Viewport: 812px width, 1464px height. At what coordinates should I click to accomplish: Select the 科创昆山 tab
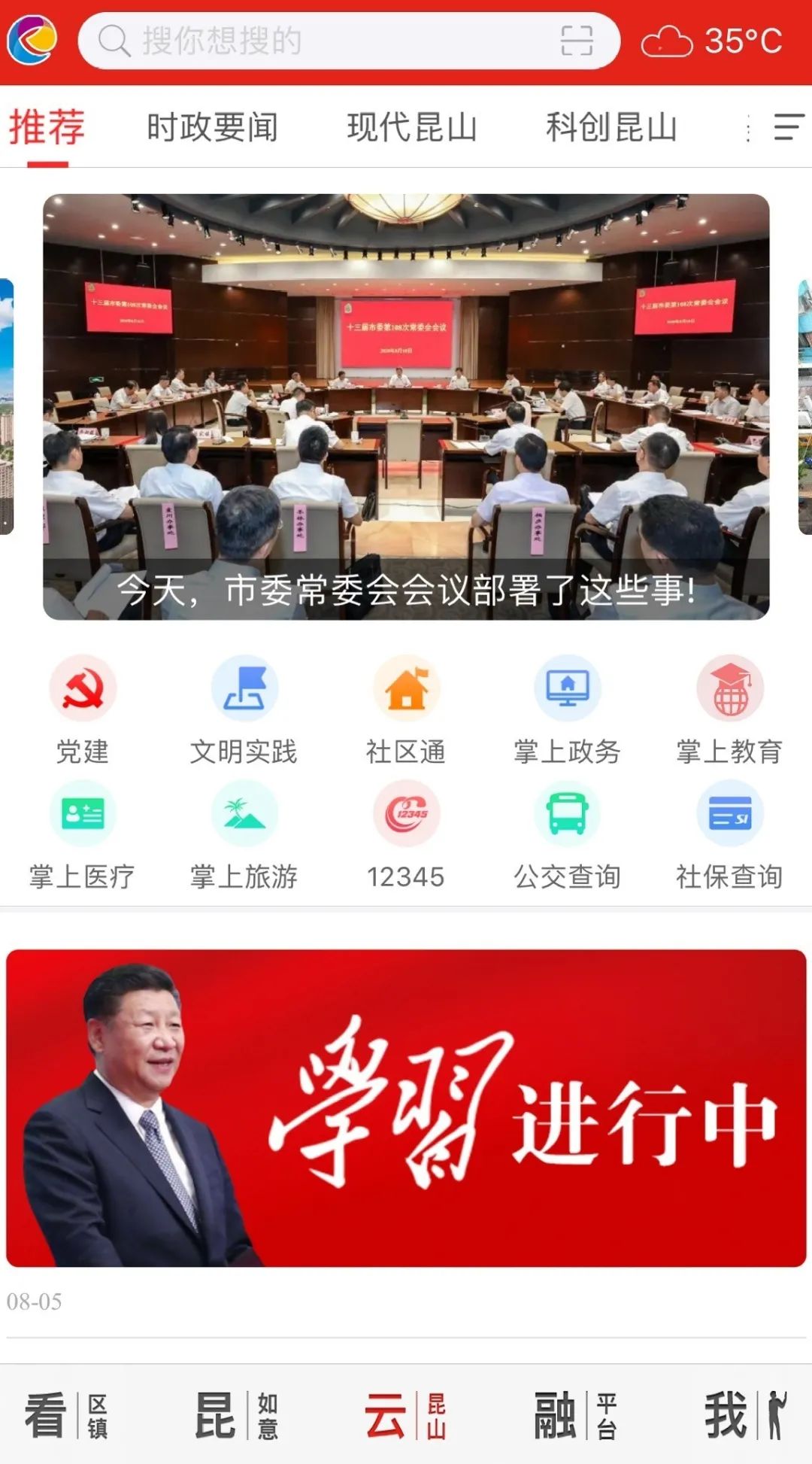(x=611, y=127)
